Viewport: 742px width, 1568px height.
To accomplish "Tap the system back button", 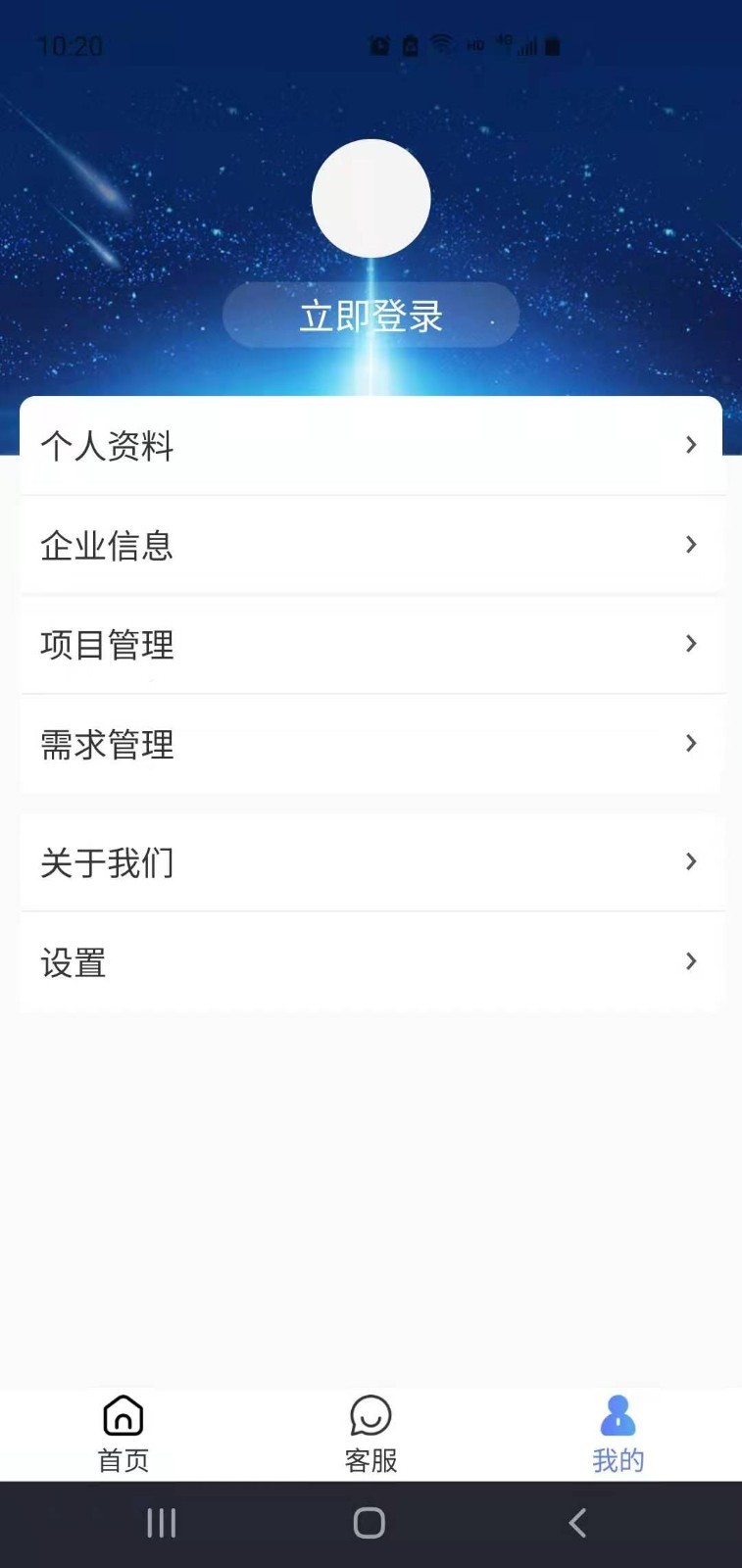I will (x=577, y=1523).
